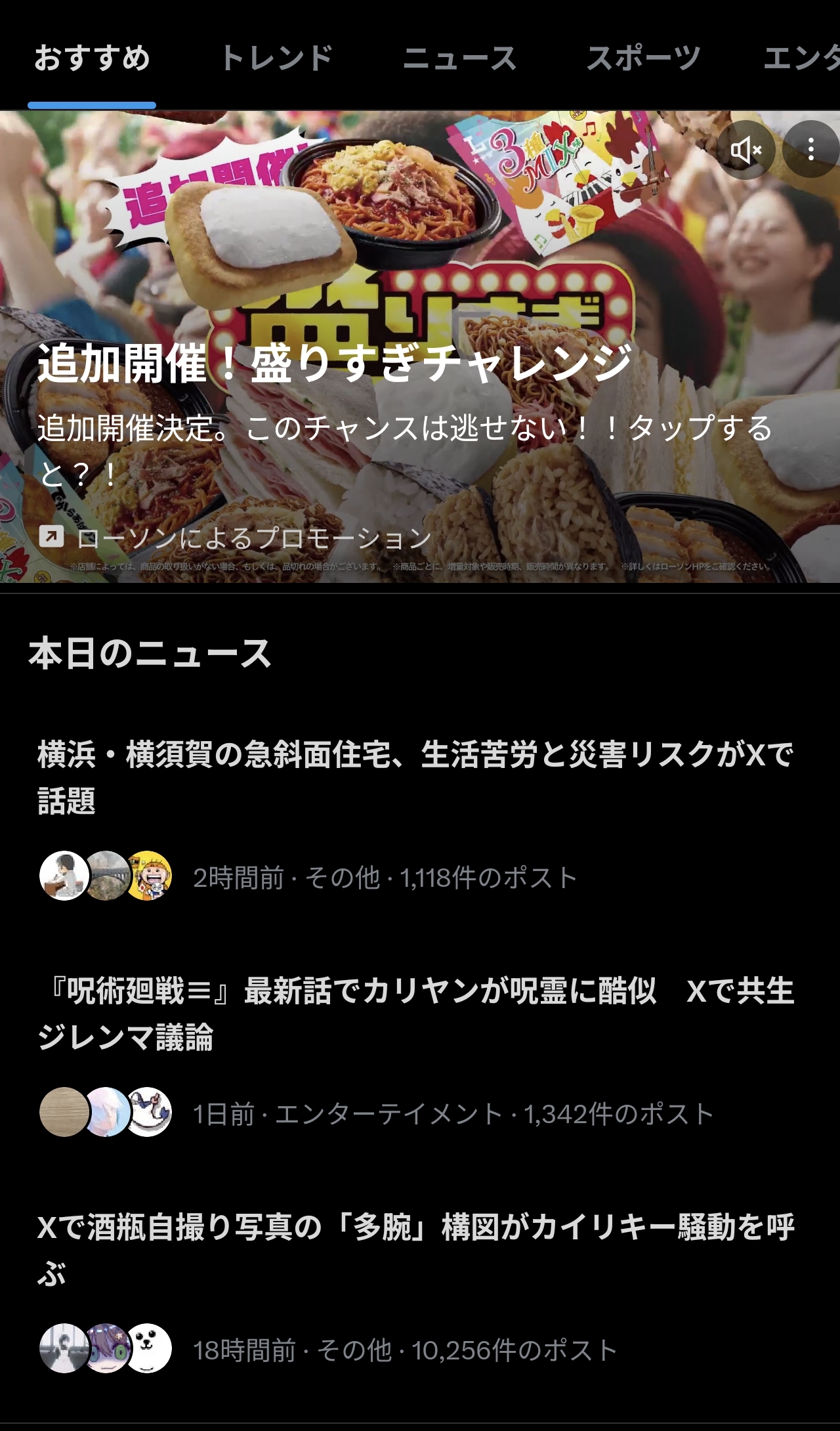Image resolution: width=840 pixels, height=1431 pixels.
Task: View the 酒瓶自撮り写真「多腕」構図 news story
Action: coord(415,1250)
